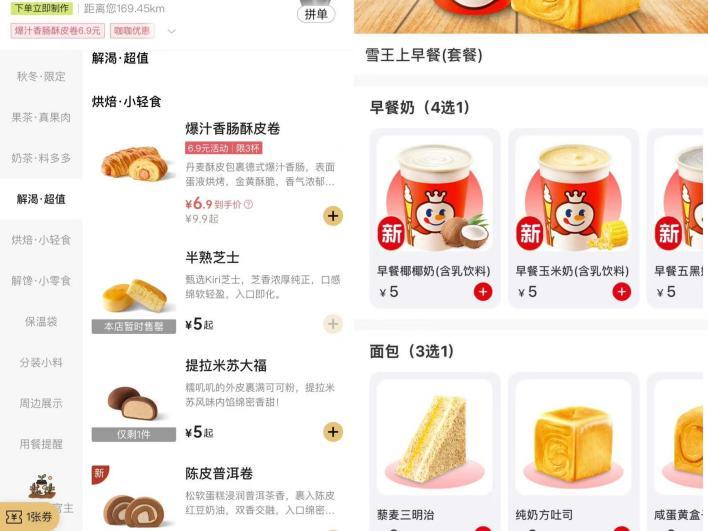Screen dimensions: 708x531
Task: Select the 藜麦三明治 bread card
Action: [434, 450]
